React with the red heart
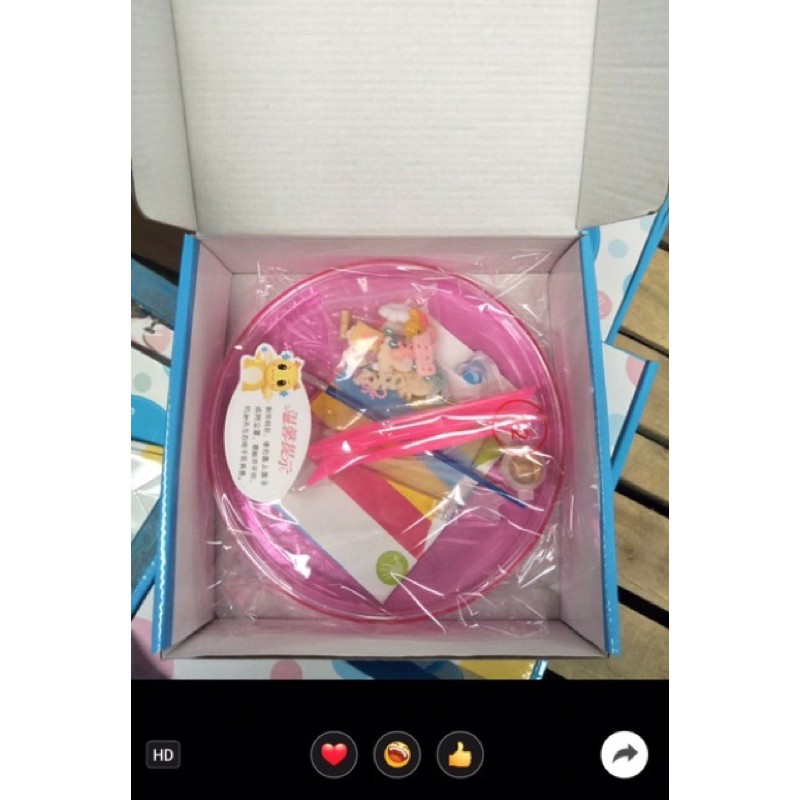Image resolution: width=800 pixels, height=800 pixels. pos(334,755)
